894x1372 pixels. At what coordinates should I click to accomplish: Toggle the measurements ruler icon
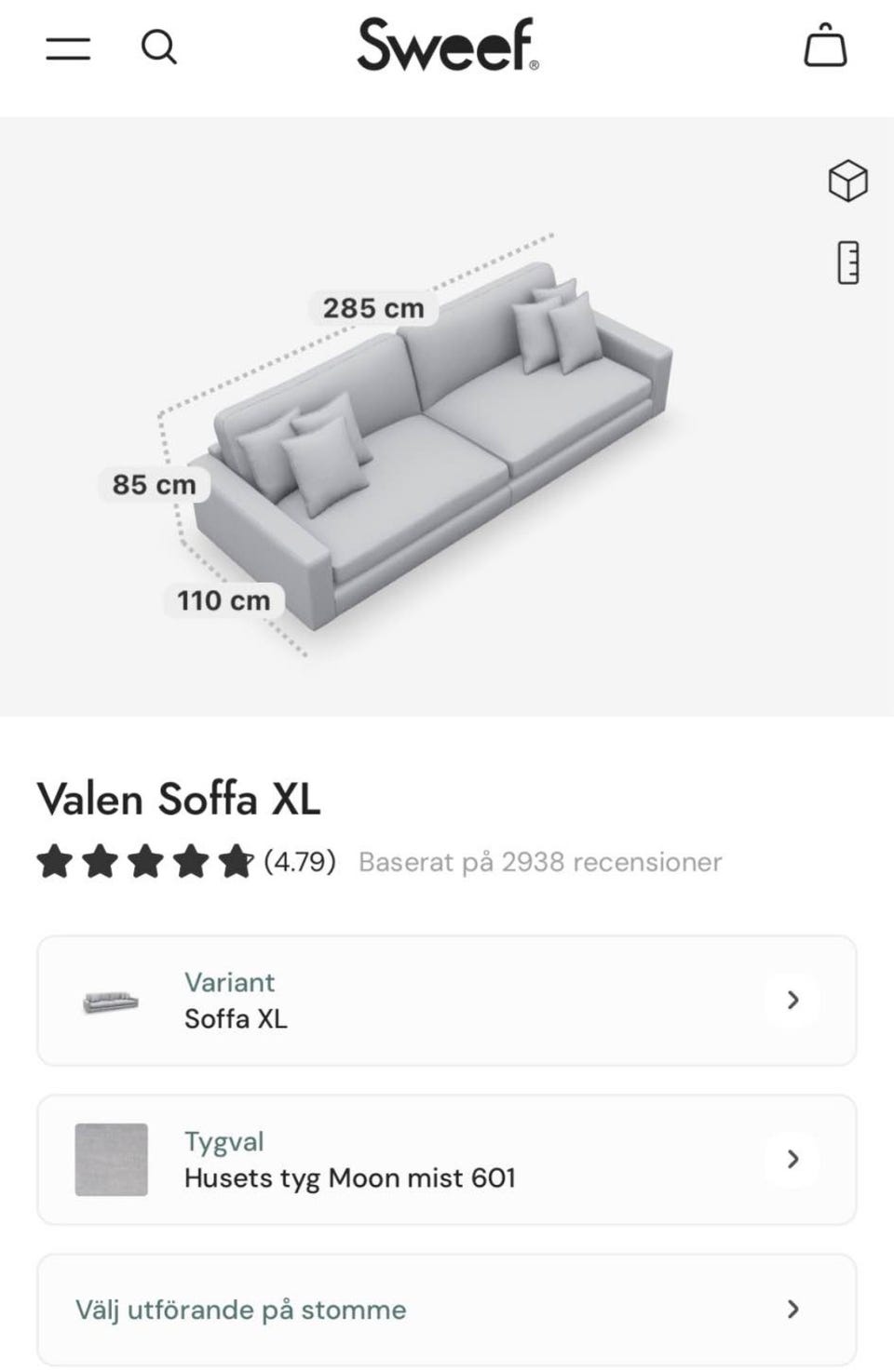847,262
